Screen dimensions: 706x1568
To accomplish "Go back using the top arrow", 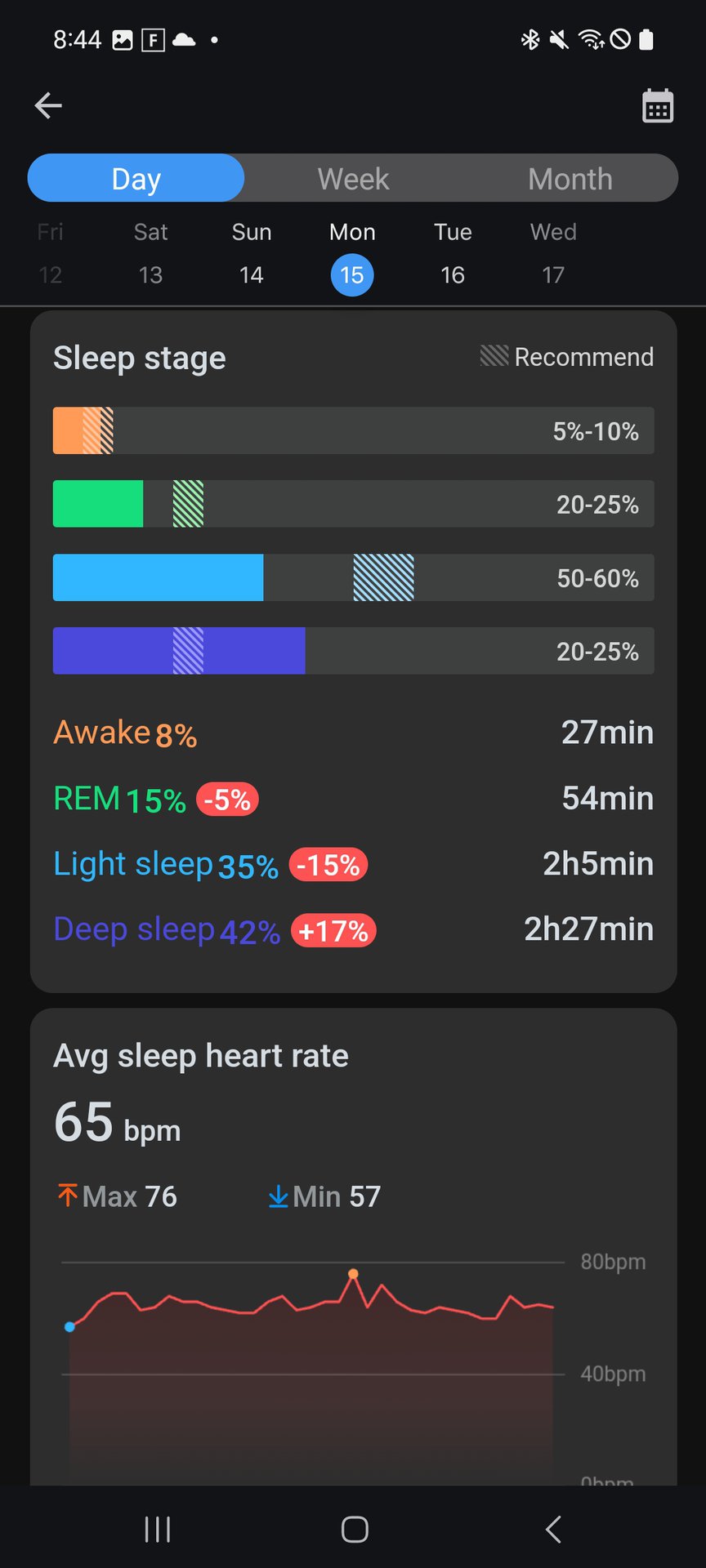I will [x=48, y=105].
